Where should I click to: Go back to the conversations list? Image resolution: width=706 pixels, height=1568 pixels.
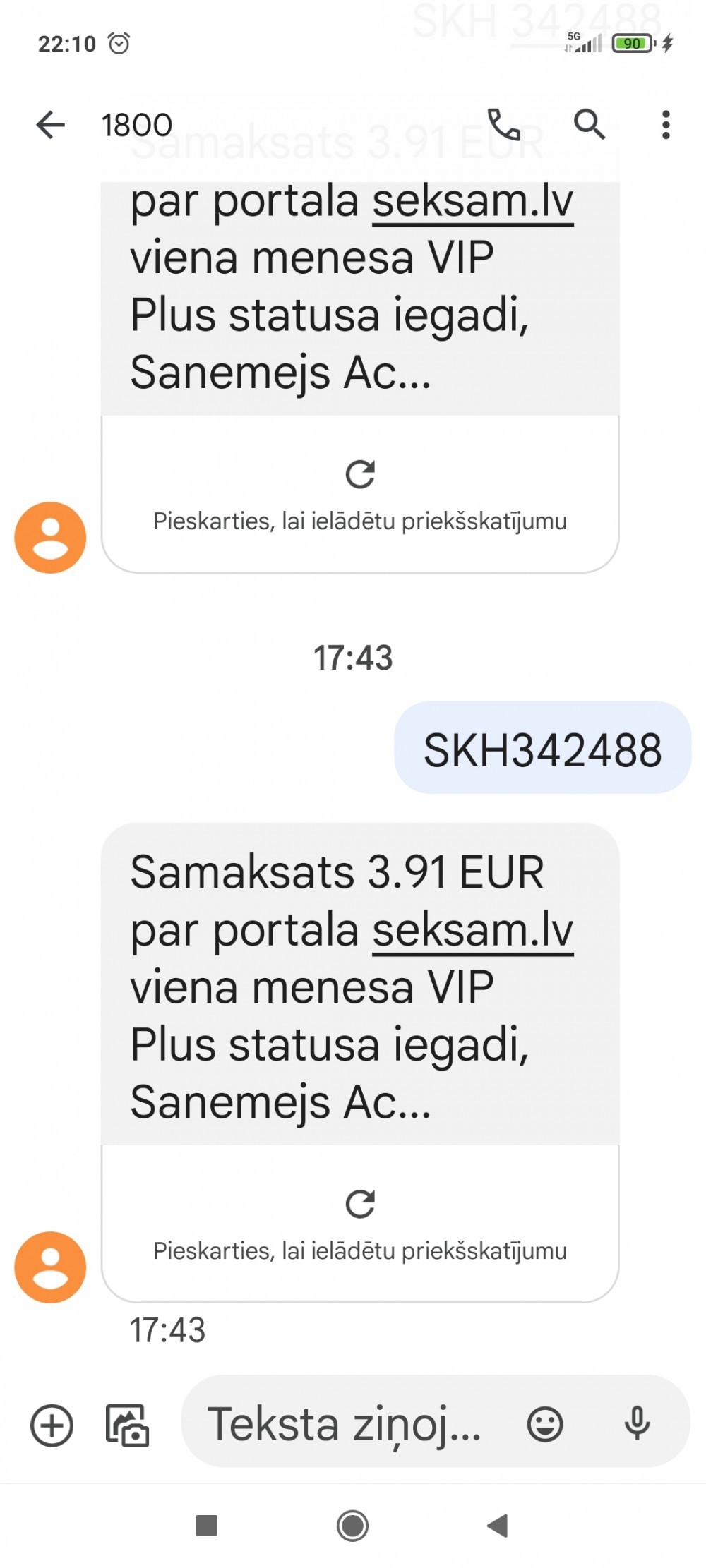[x=50, y=126]
